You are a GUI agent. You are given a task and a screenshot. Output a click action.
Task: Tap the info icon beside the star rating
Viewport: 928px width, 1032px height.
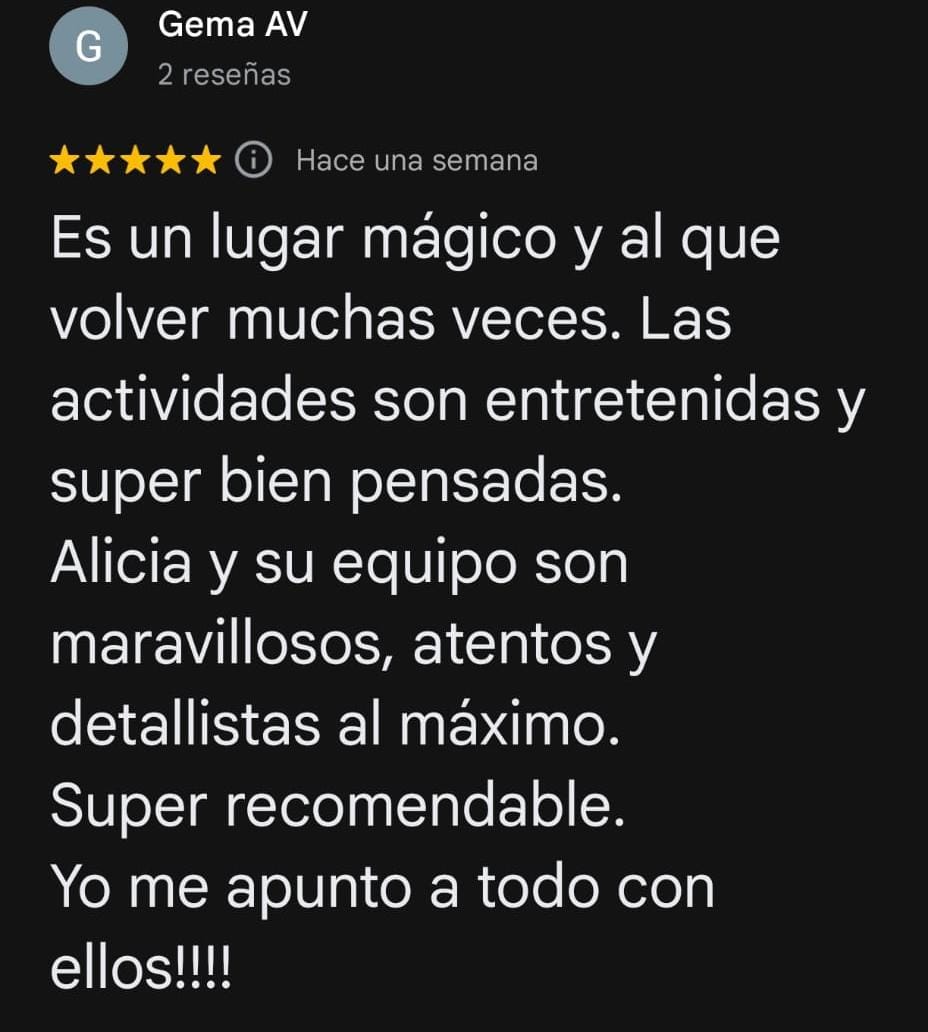point(254,160)
